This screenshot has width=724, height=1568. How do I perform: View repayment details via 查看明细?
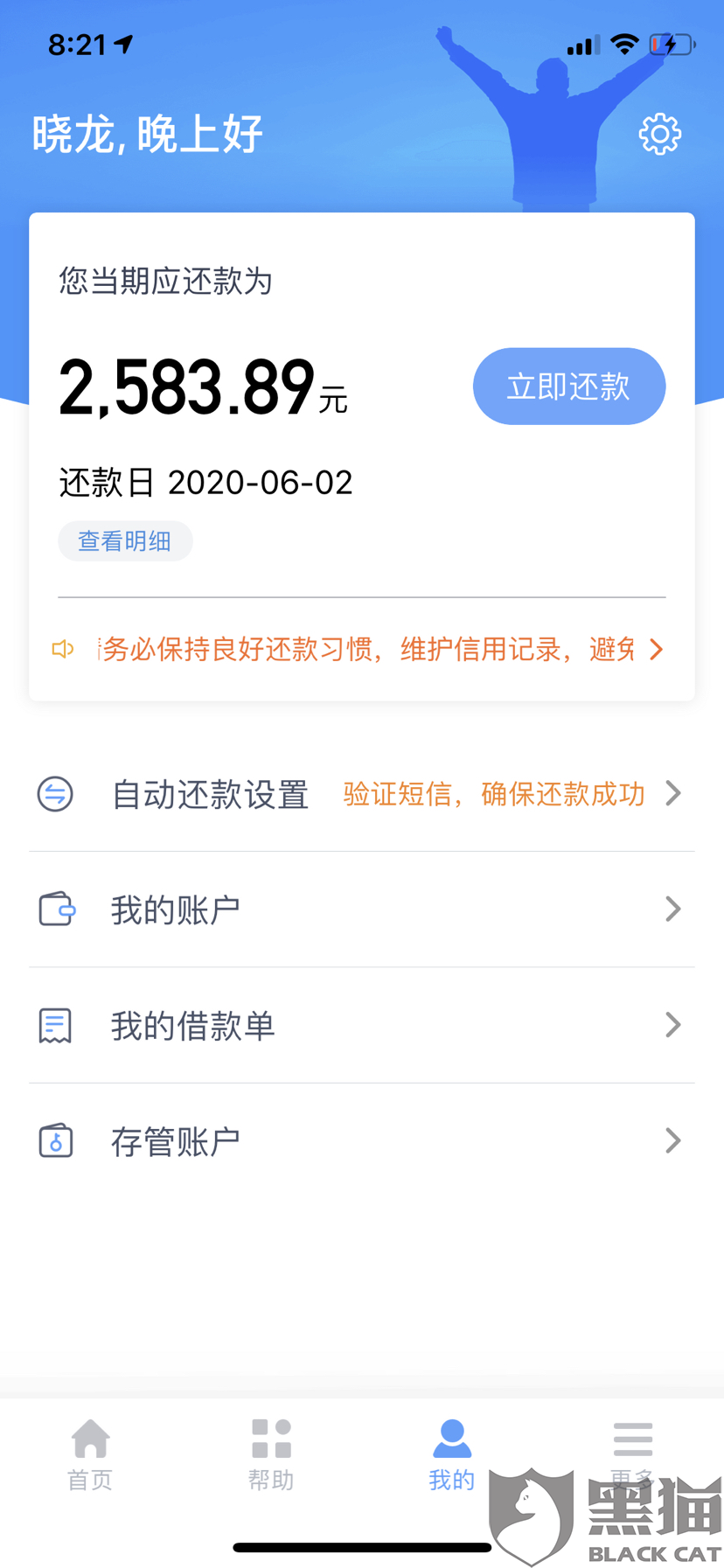click(125, 541)
